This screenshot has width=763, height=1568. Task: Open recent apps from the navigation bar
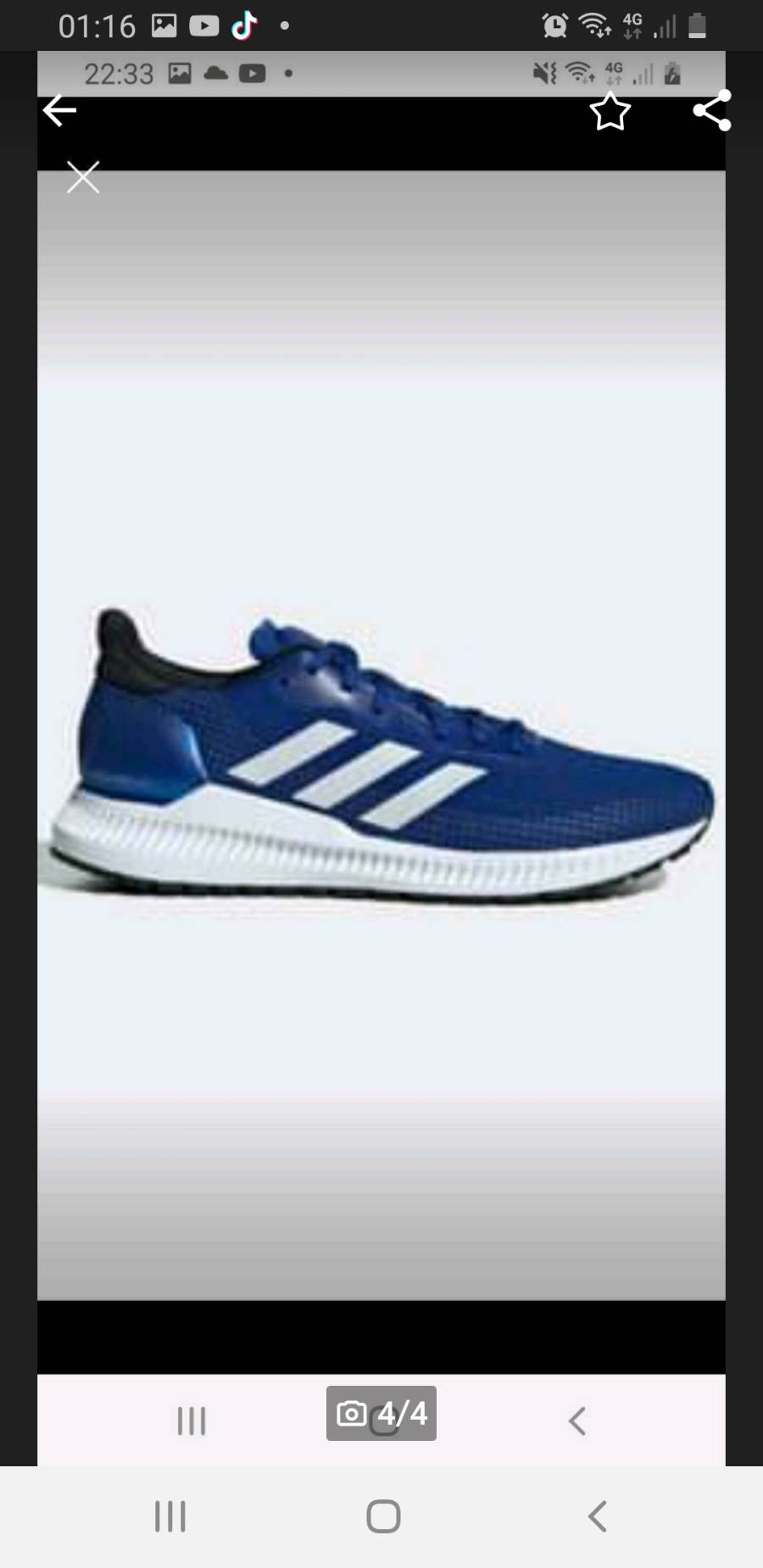[x=170, y=1516]
